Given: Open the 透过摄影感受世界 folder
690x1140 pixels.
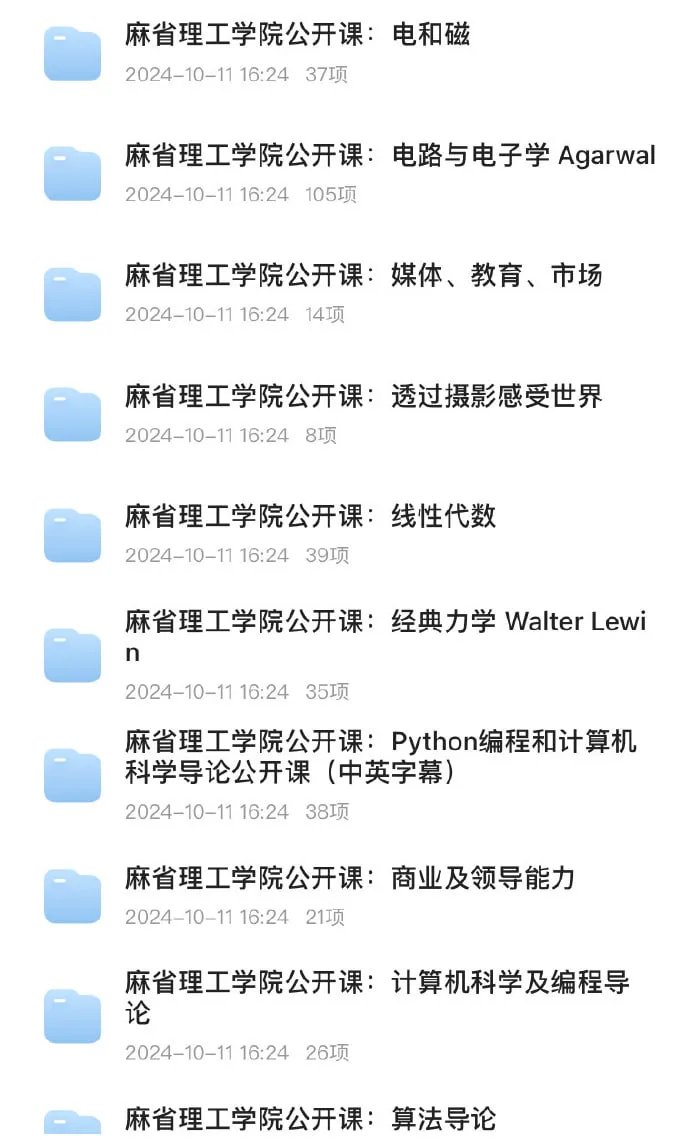Looking at the screenshot, I should (363, 397).
